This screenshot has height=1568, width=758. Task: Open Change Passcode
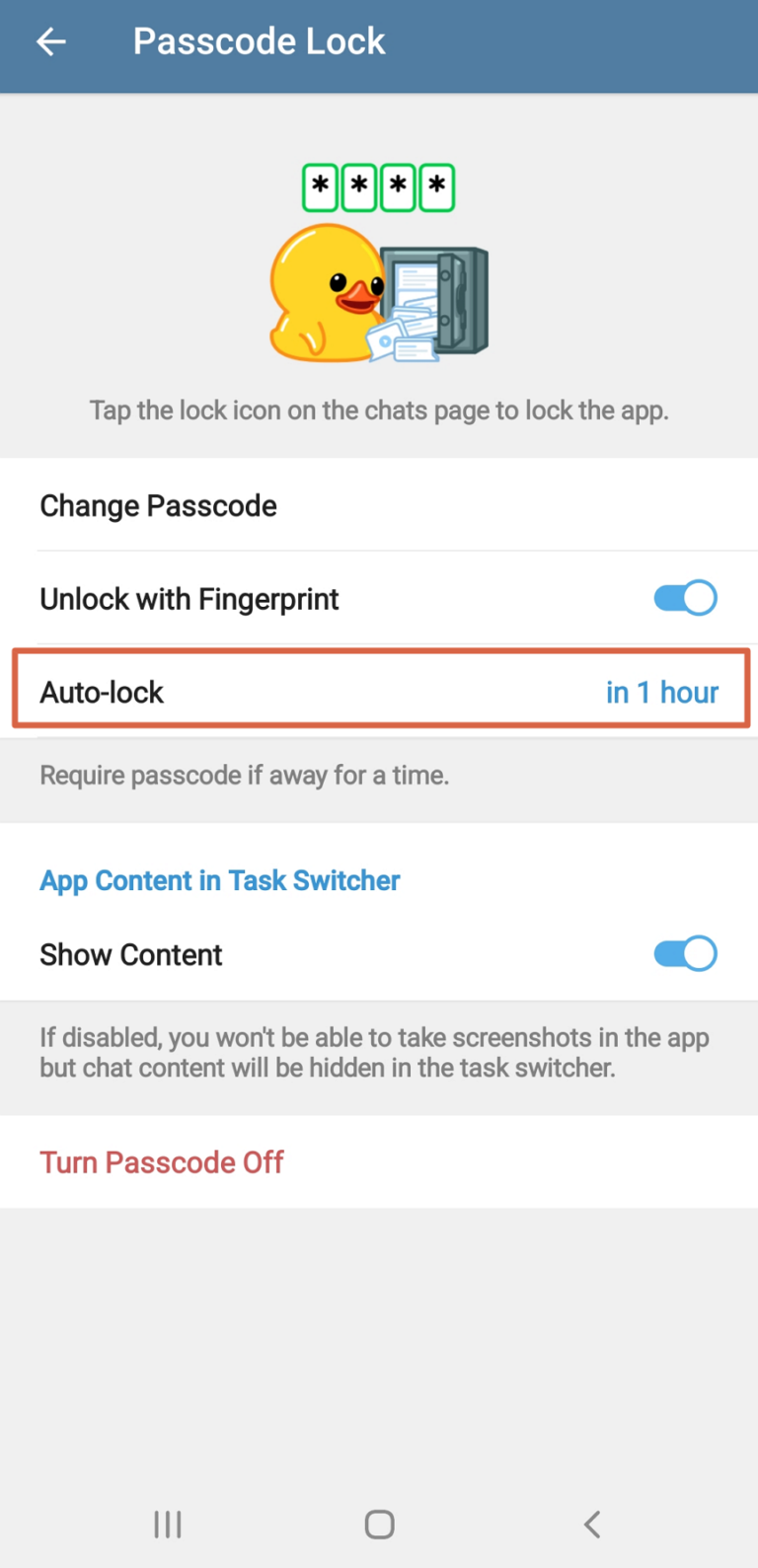coord(379,505)
